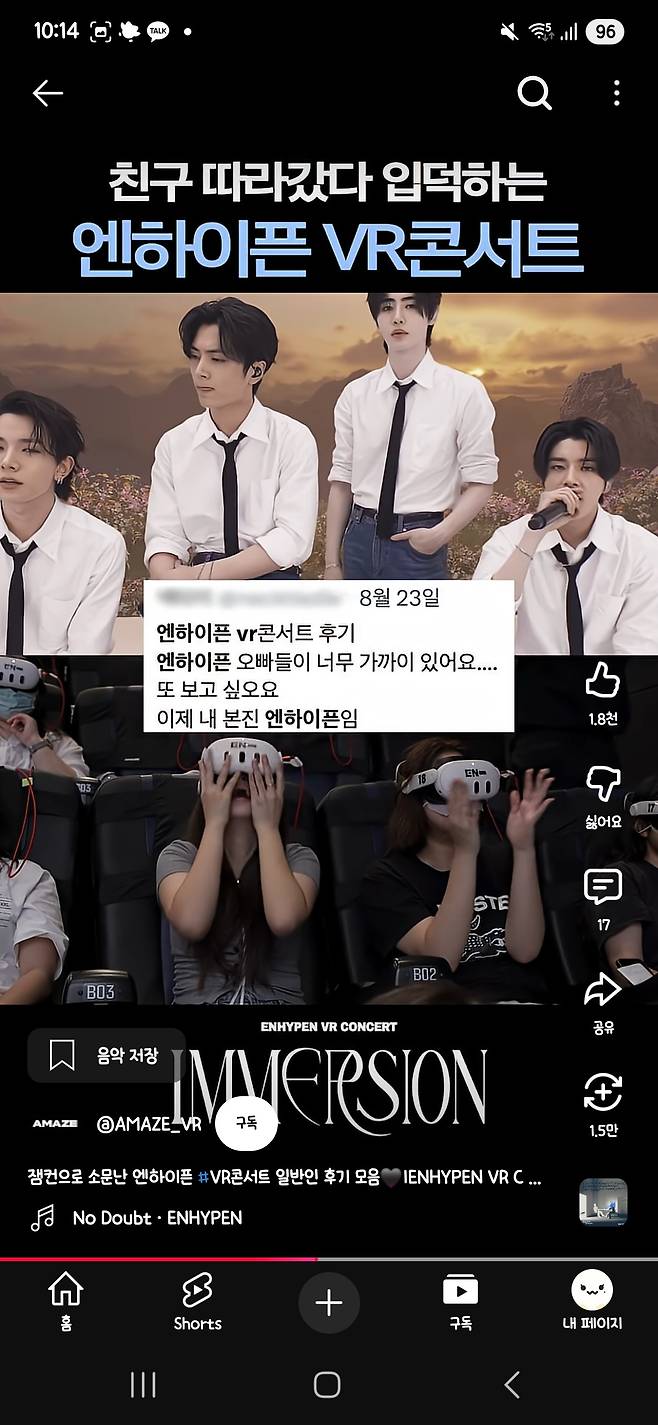The height and width of the screenshot is (1425, 658).
Task: Open the overflow menu
Action: [x=616, y=93]
